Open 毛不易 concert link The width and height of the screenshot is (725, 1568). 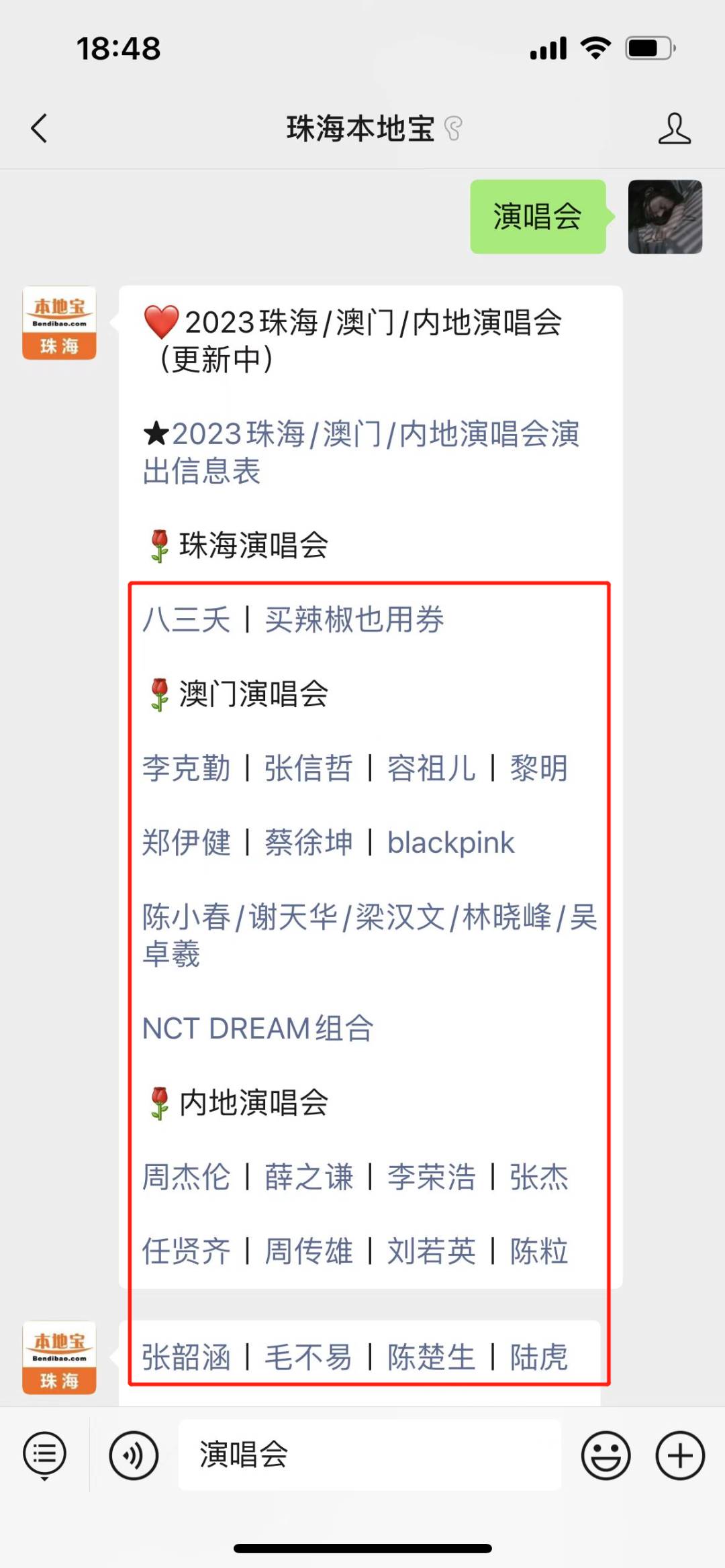coord(308,1357)
